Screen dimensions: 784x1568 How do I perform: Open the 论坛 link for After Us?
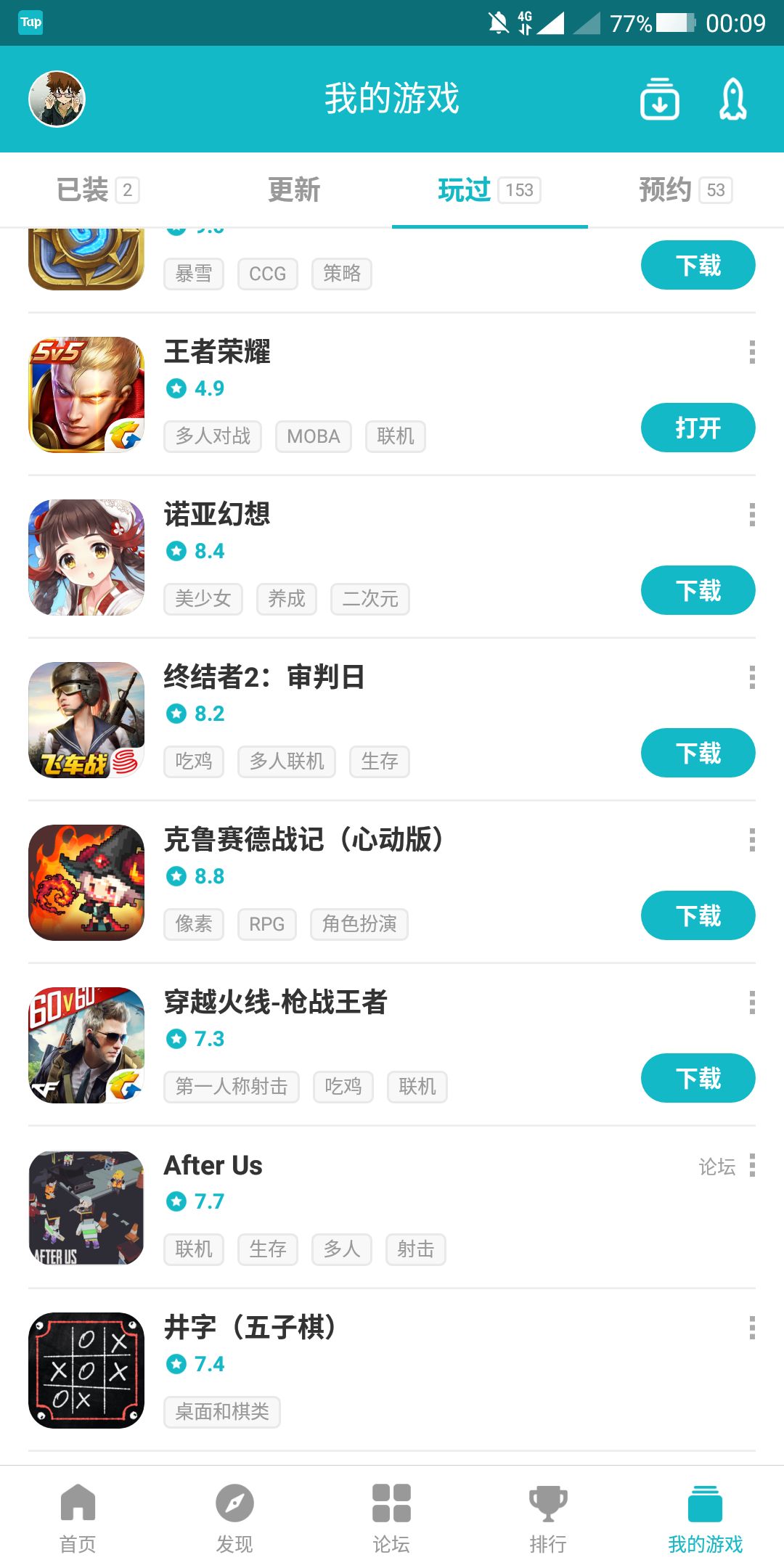[x=716, y=1167]
